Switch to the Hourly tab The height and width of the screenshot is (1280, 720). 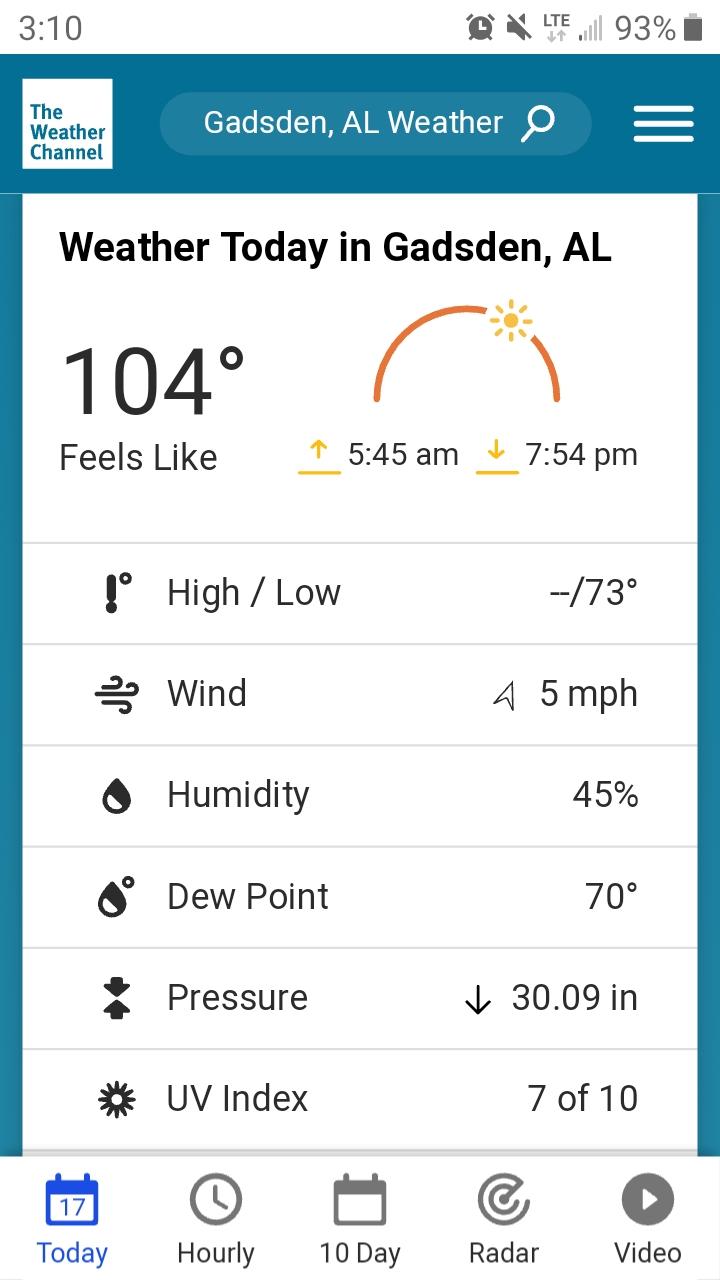[216, 1220]
